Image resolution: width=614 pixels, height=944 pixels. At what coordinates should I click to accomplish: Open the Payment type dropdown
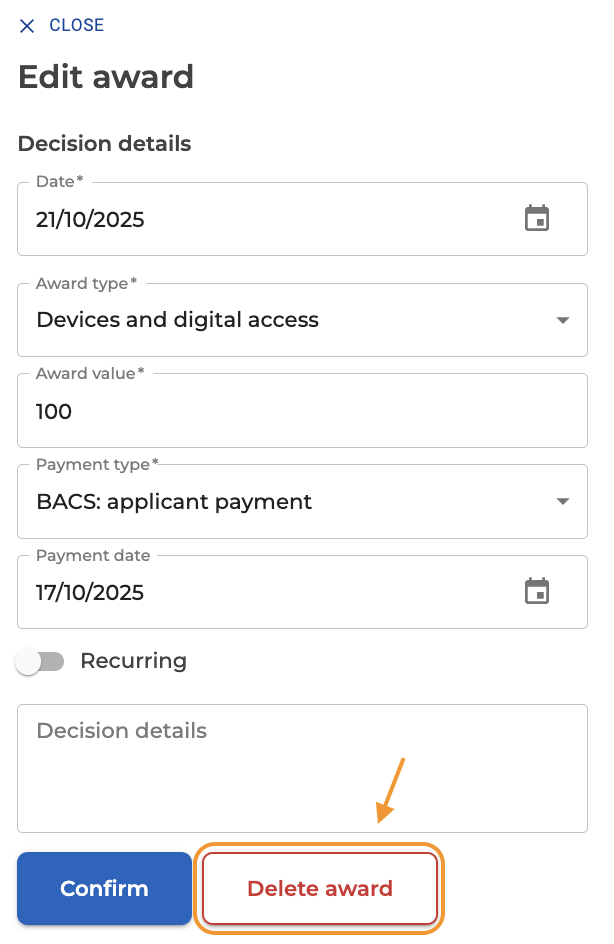click(562, 501)
